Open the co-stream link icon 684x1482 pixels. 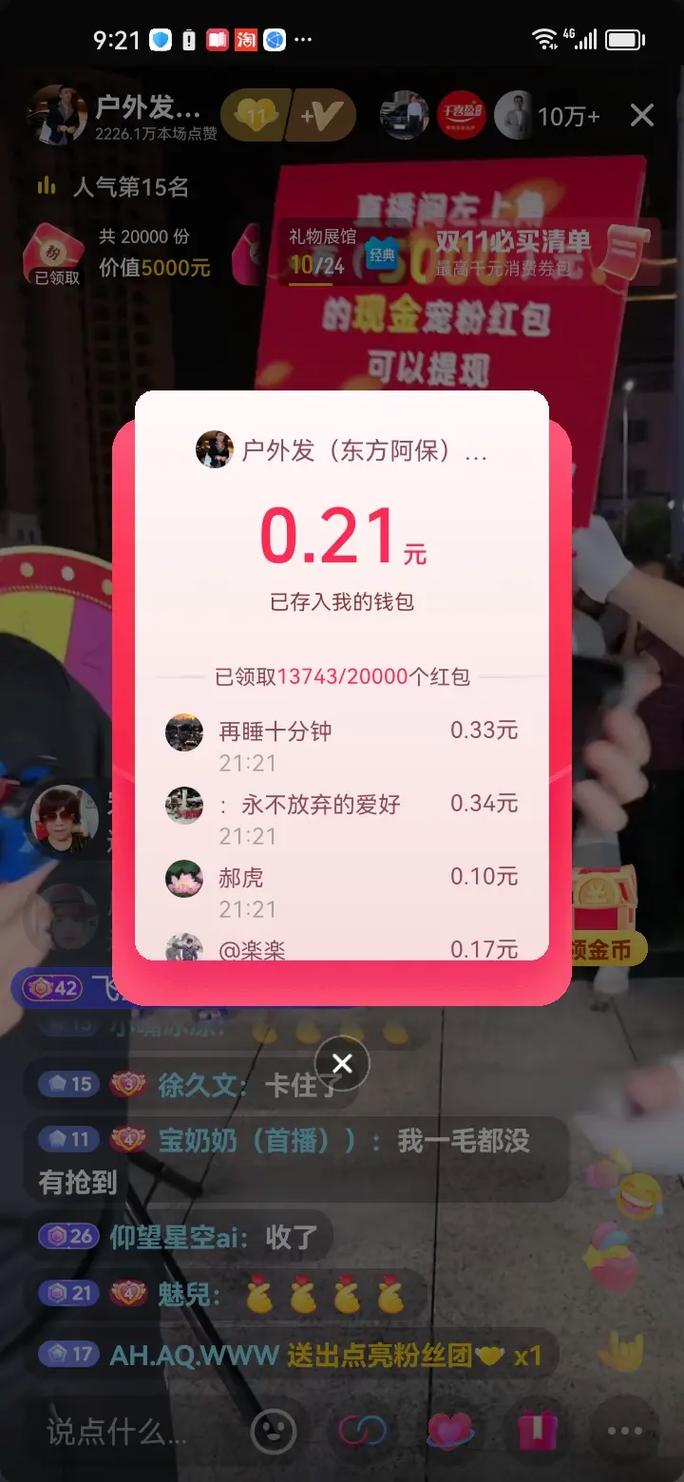tap(362, 1432)
